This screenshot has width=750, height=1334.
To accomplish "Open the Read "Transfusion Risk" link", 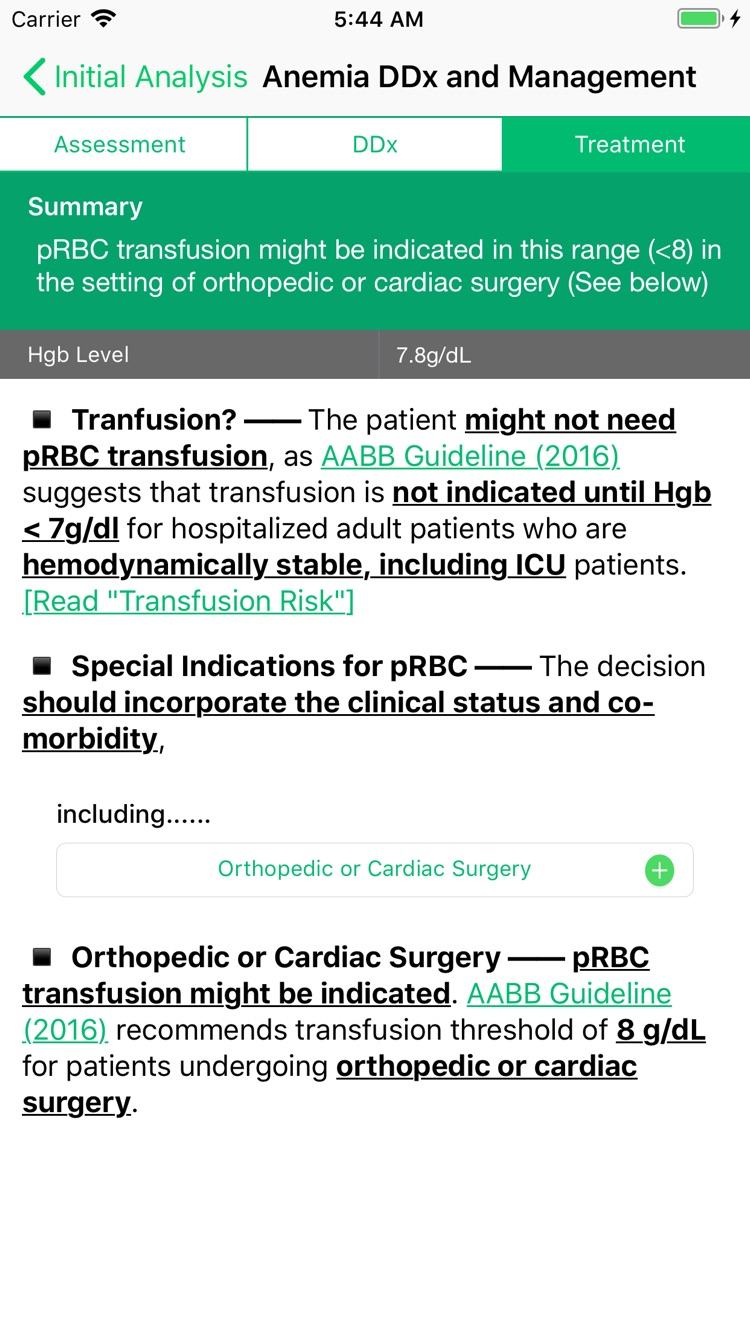I will [x=186, y=601].
